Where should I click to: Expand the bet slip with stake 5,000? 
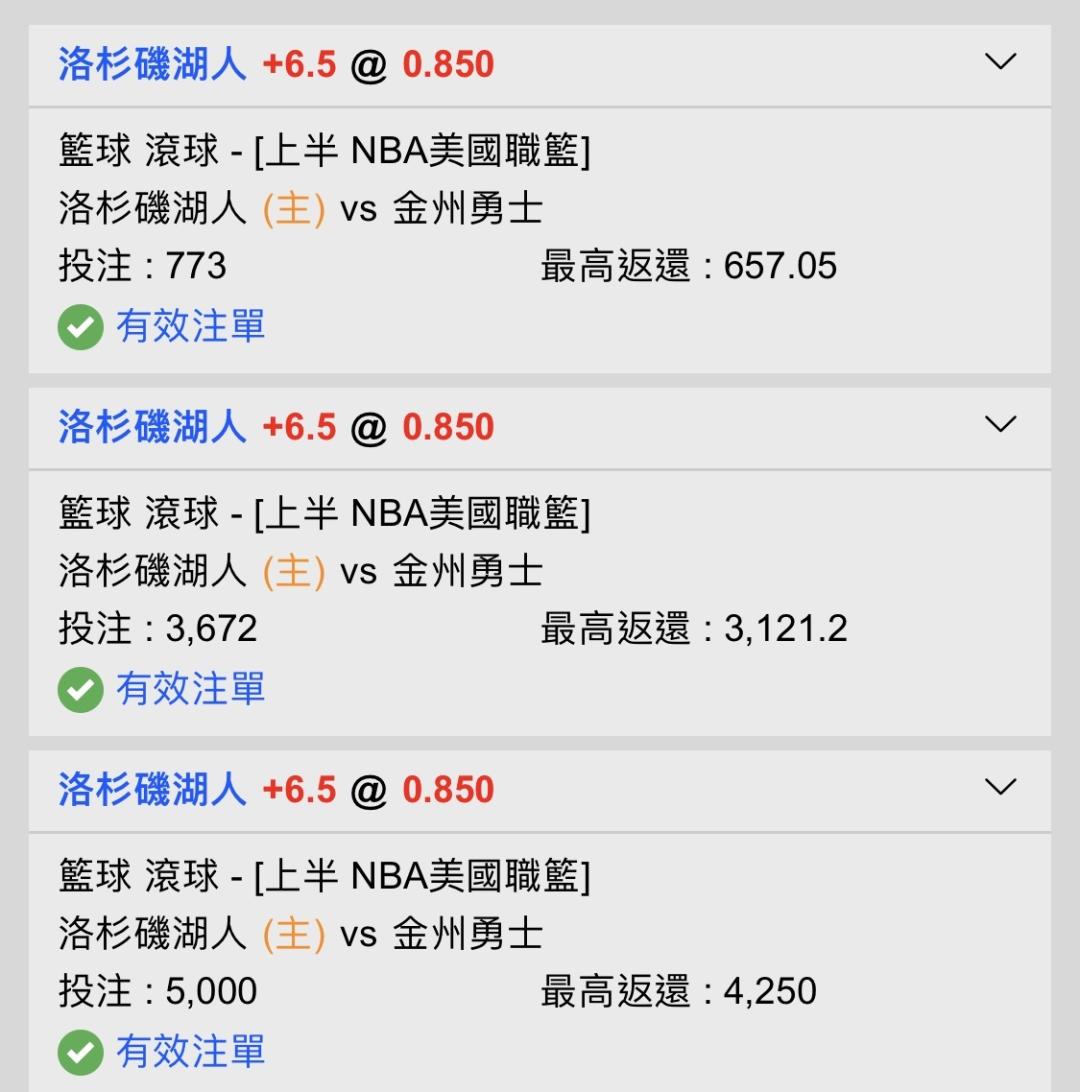(1000, 787)
